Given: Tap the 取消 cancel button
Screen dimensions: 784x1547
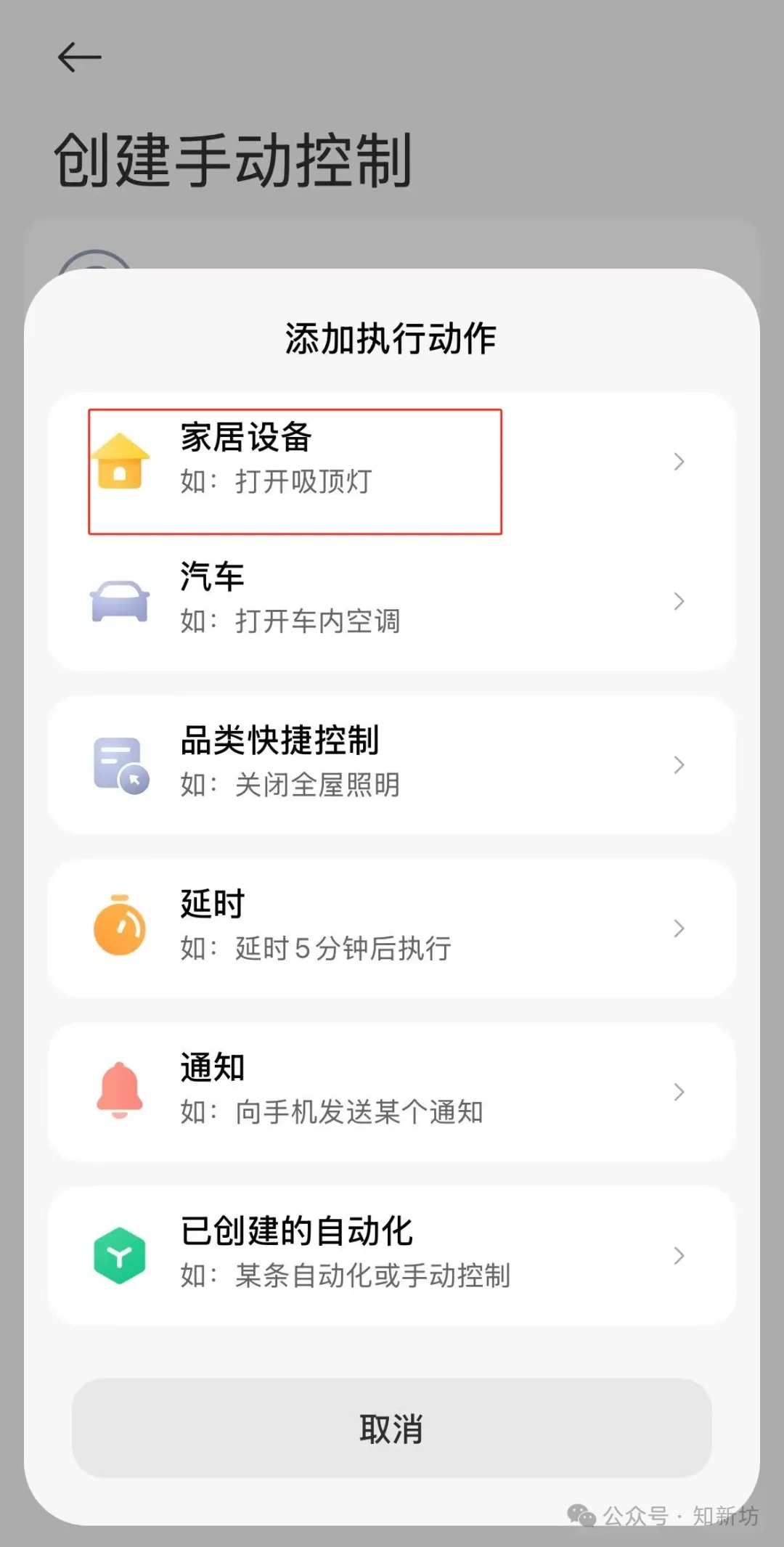Looking at the screenshot, I should coord(392,1428).
